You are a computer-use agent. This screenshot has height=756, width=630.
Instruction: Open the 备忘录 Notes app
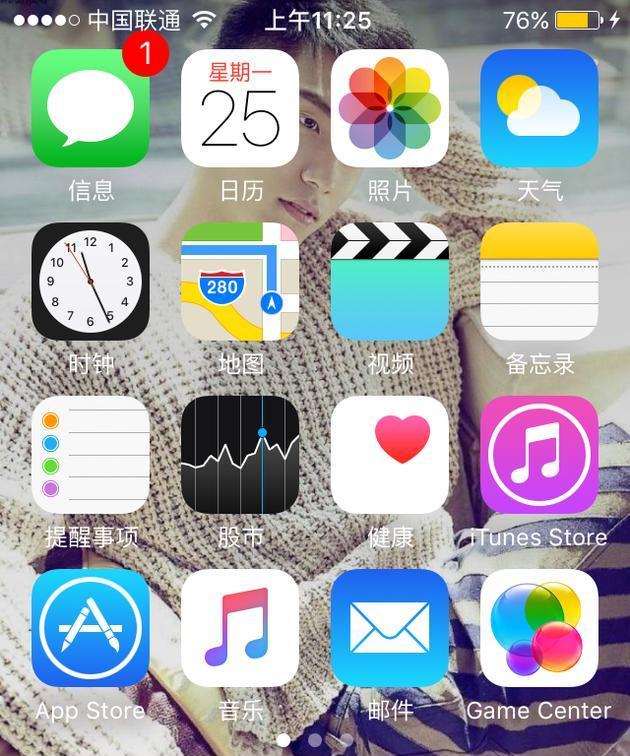click(x=539, y=282)
